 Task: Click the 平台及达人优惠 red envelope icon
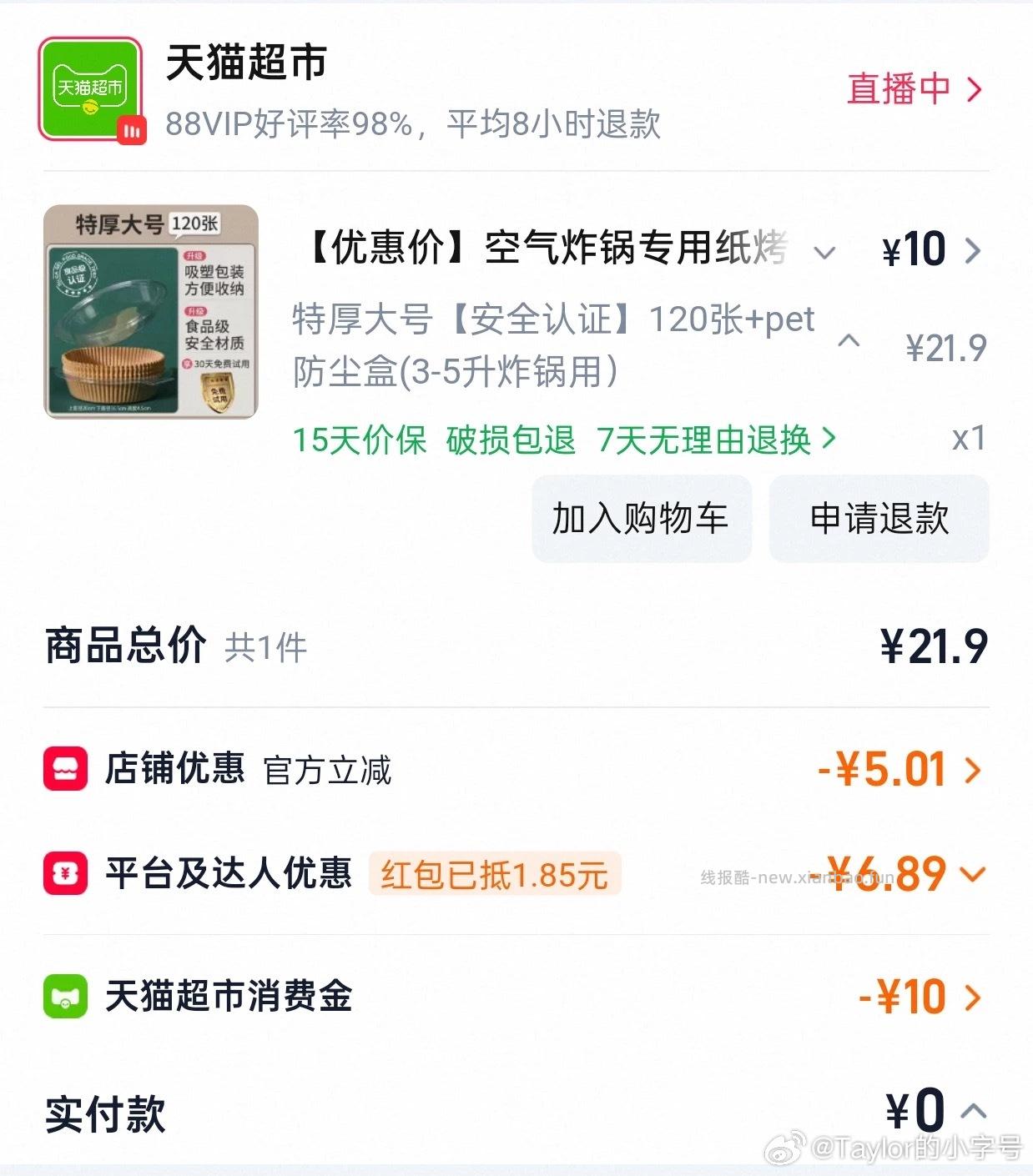[x=64, y=874]
